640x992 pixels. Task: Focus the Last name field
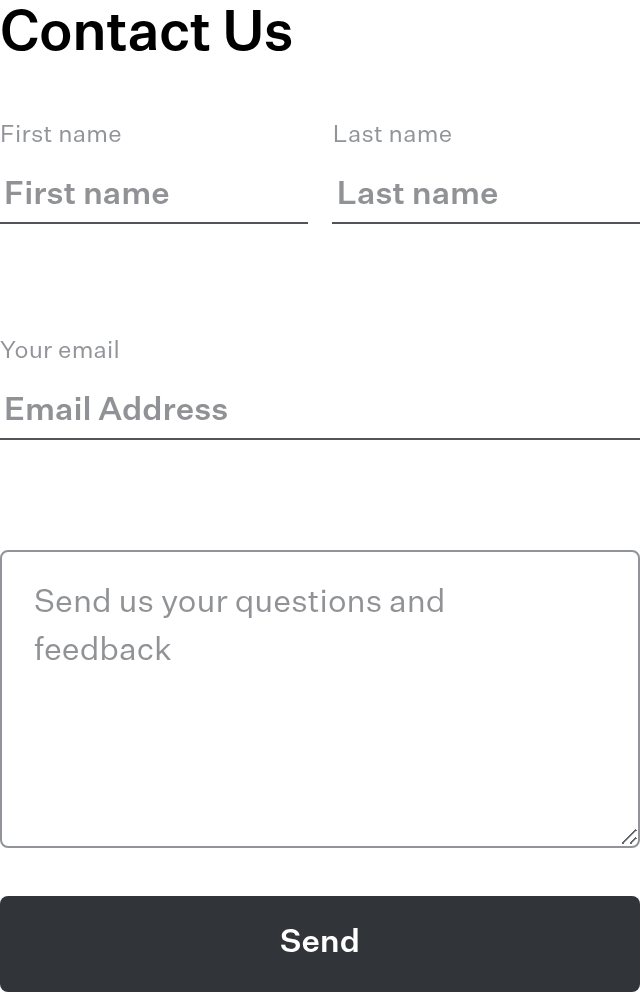tap(486, 193)
